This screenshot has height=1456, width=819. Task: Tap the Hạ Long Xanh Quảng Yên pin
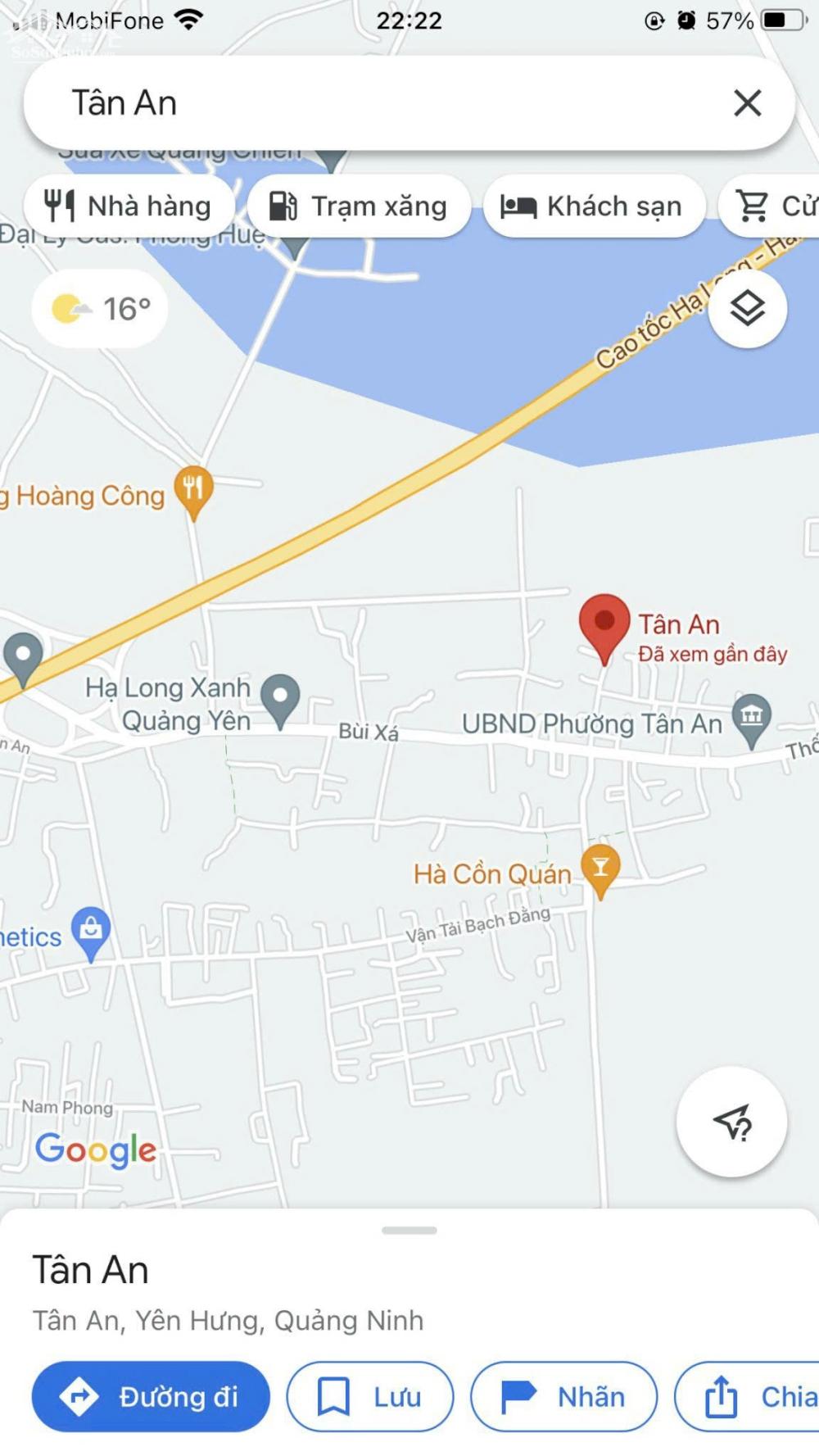click(x=283, y=695)
